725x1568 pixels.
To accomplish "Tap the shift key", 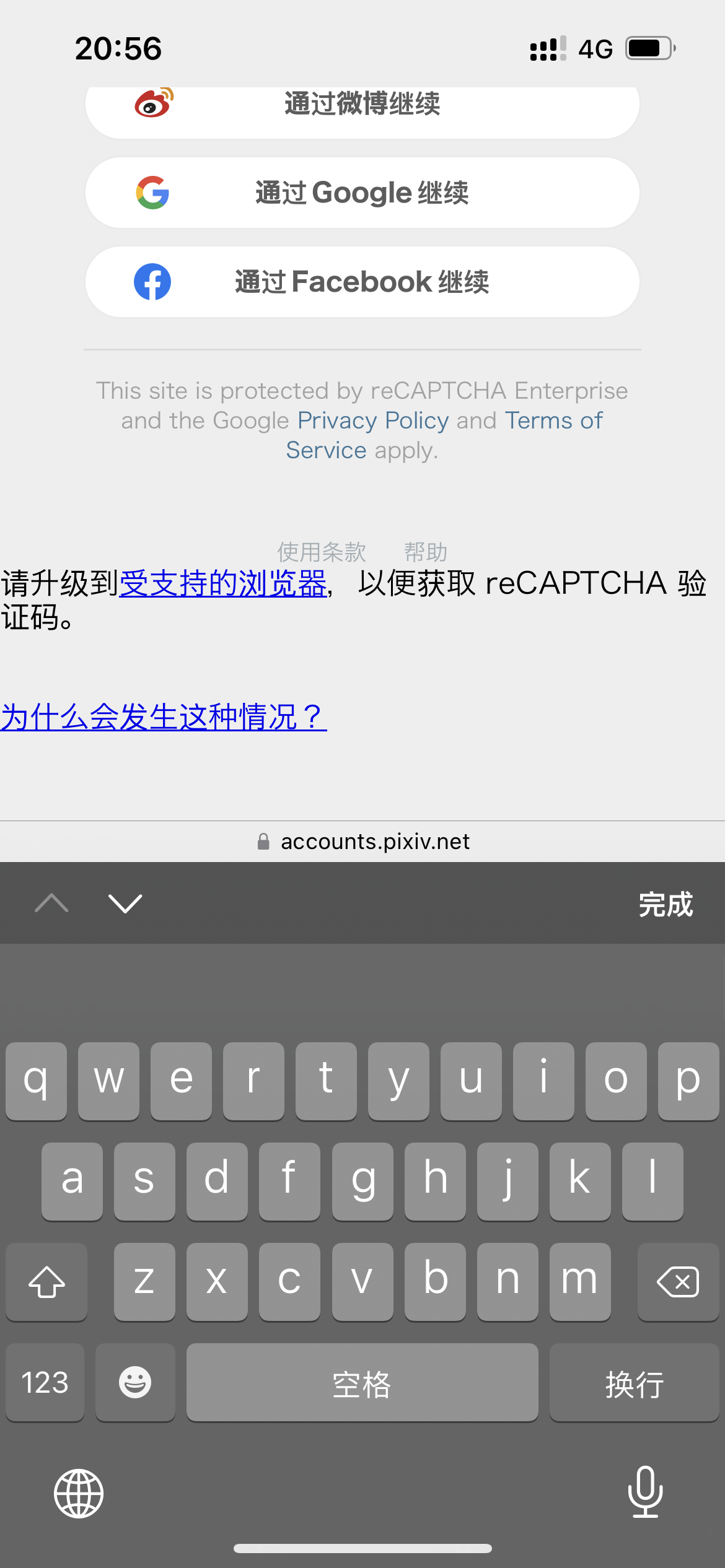I will pyautogui.click(x=46, y=1282).
